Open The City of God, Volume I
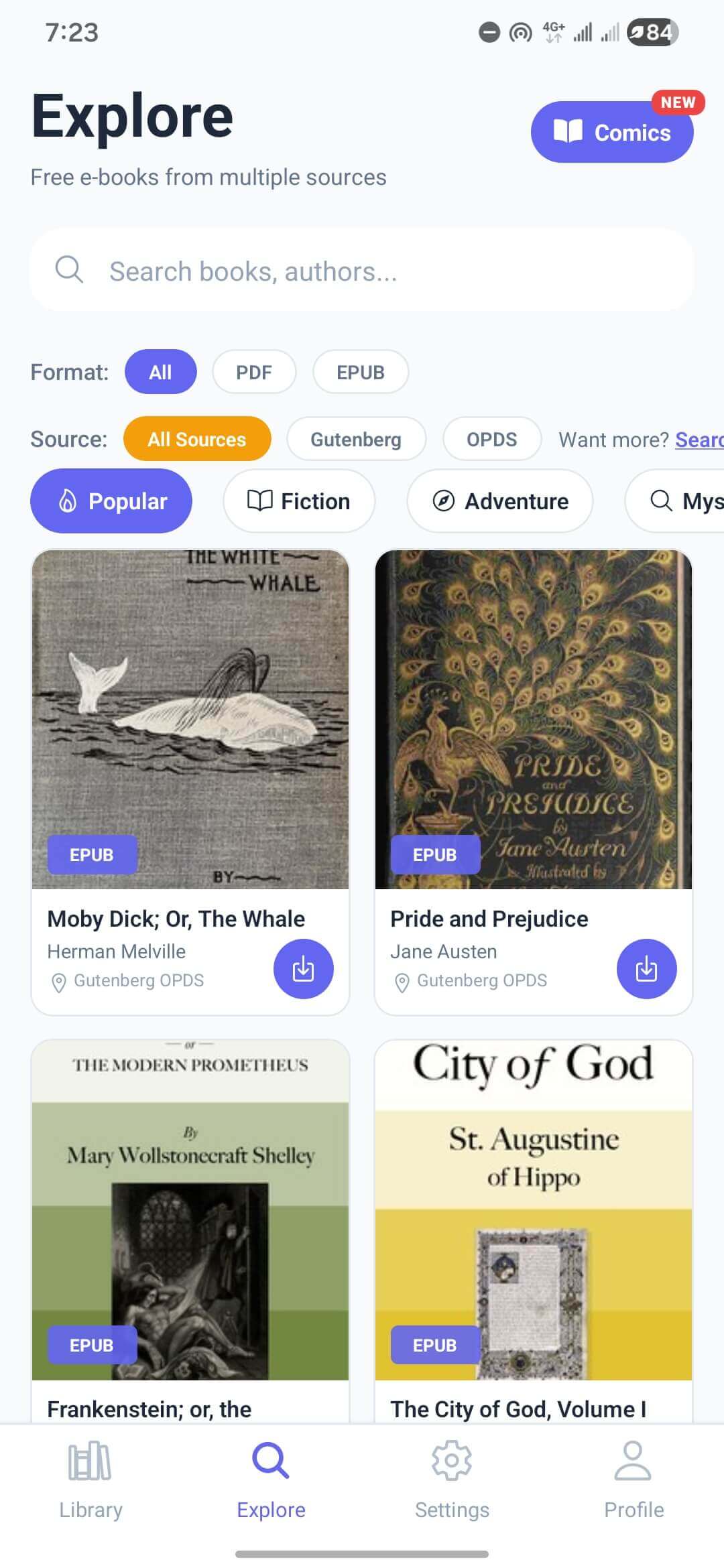 click(x=534, y=1231)
